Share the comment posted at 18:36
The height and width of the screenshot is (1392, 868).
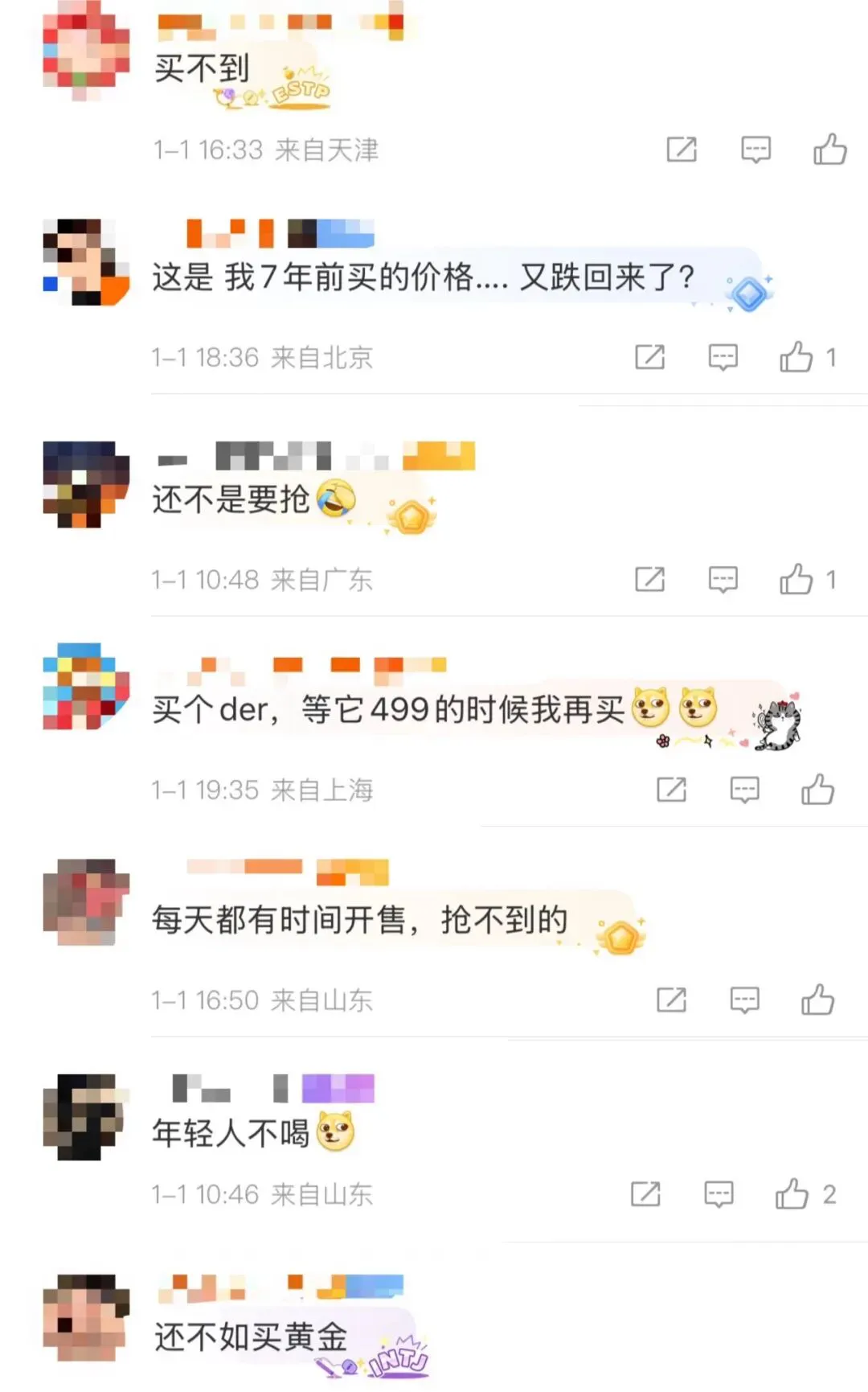pyautogui.click(x=649, y=357)
